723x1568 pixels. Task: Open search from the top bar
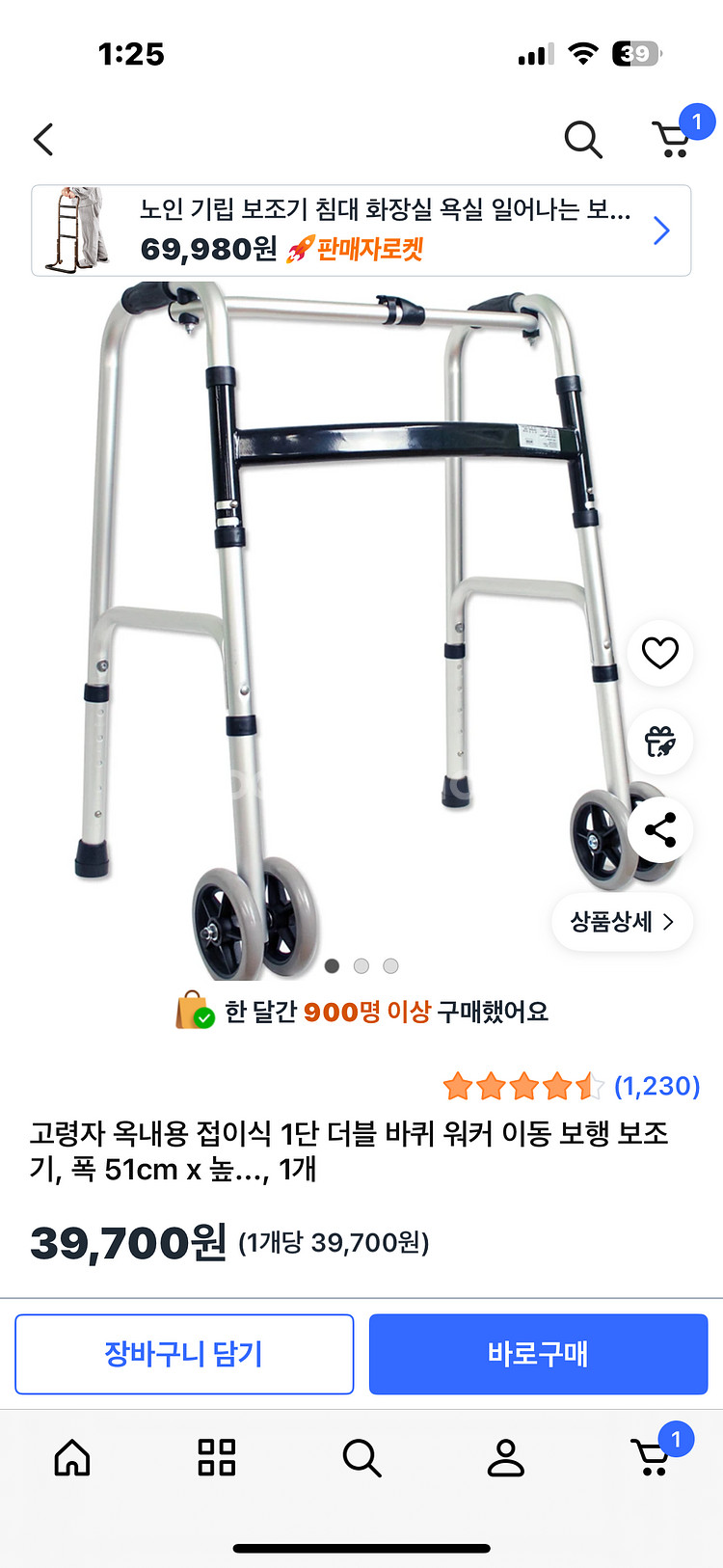point(582,140)
